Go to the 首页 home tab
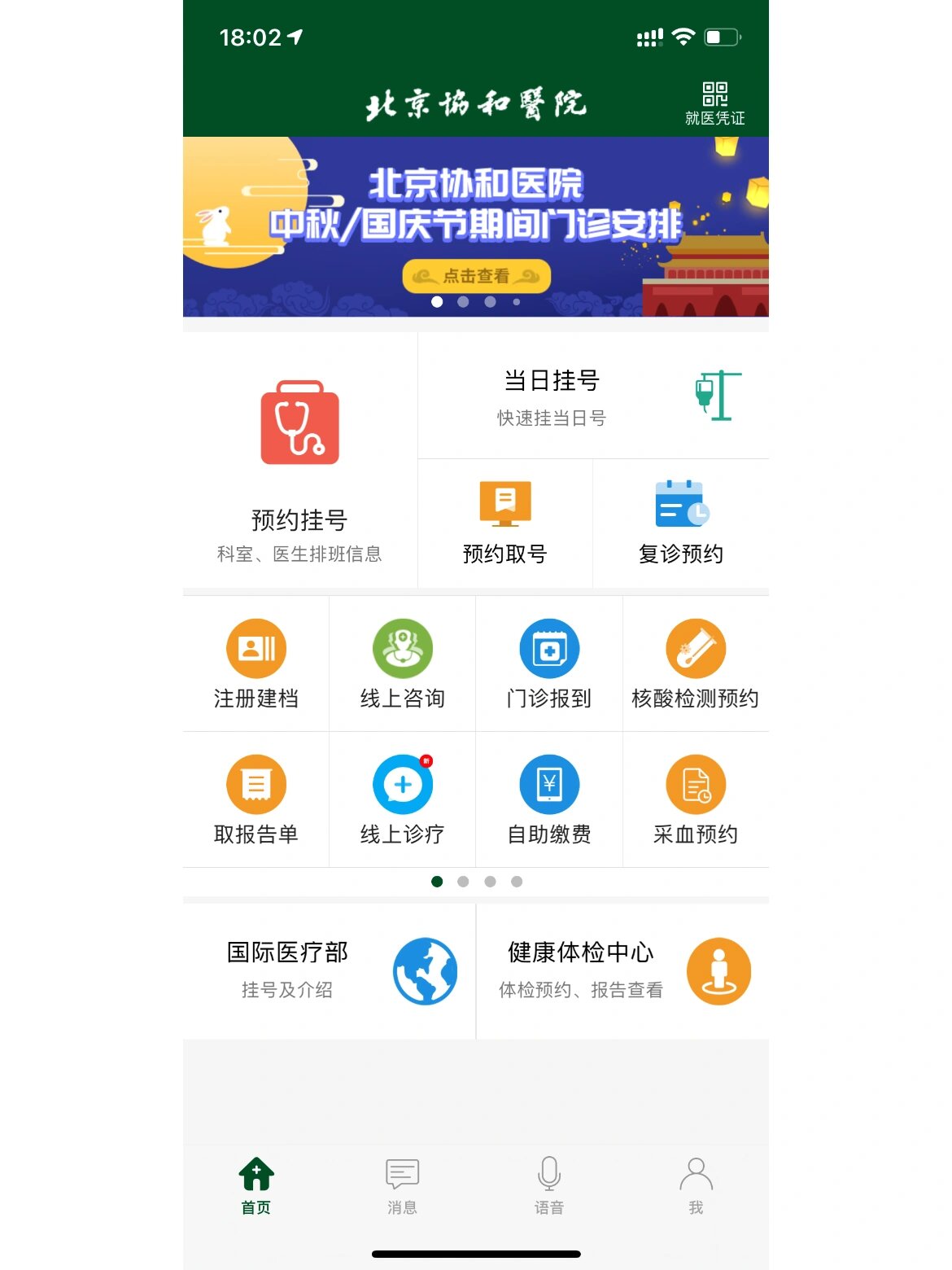This screenshot has height=1270, width=952. click(255, 1185)
